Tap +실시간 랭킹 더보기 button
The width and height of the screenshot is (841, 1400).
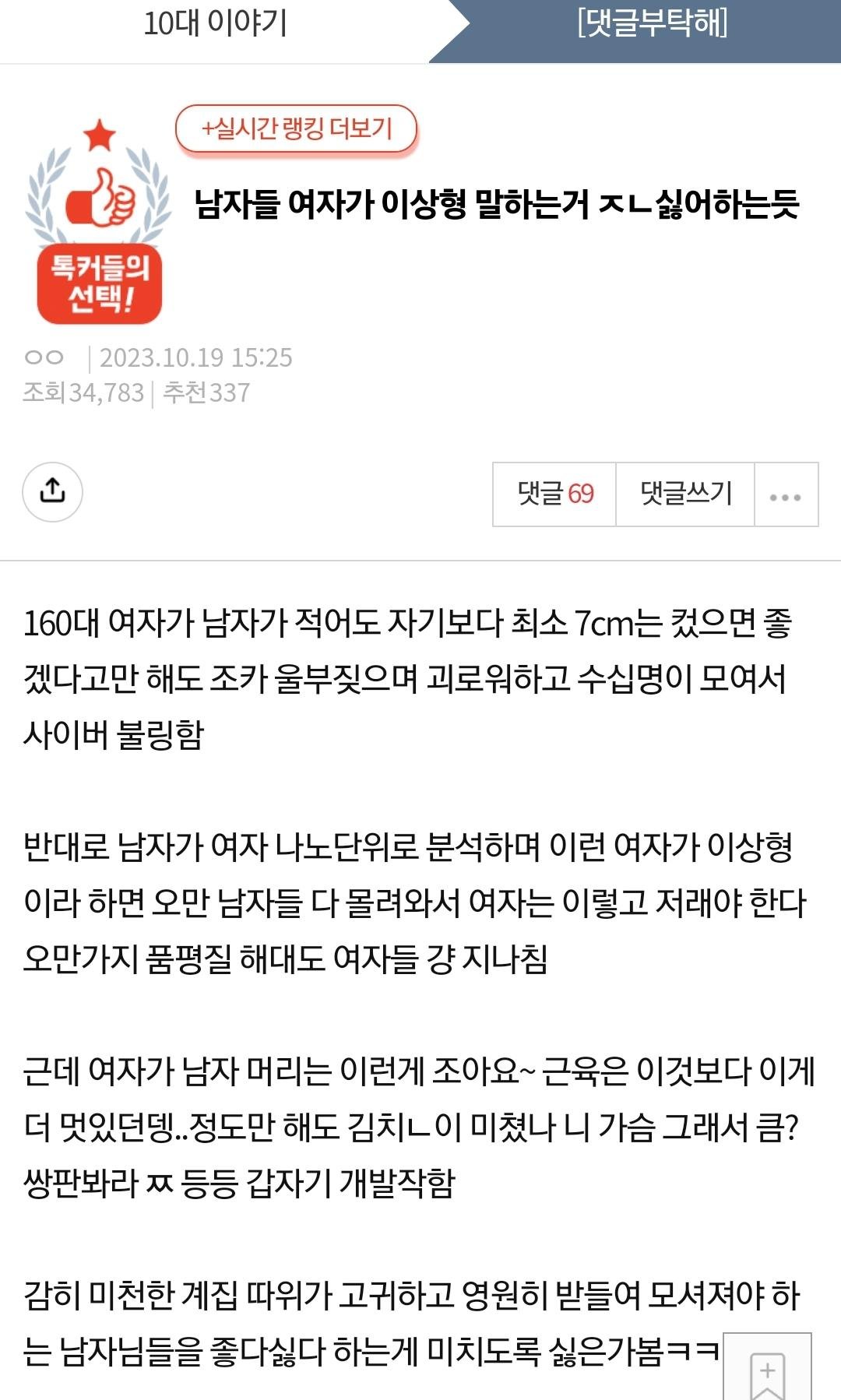[x=297, y=128]
